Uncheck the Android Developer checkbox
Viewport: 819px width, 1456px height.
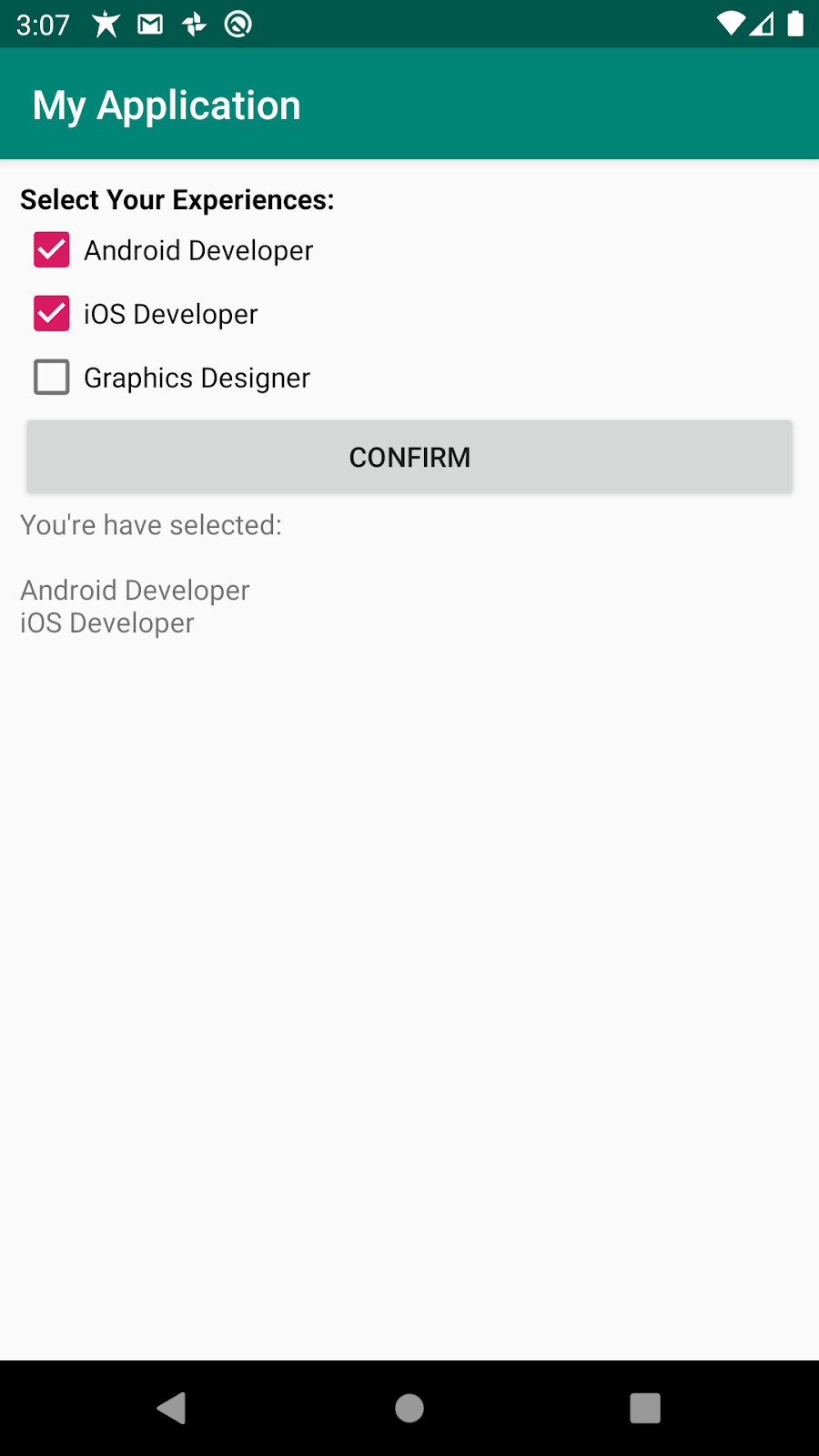coord(52,250)
